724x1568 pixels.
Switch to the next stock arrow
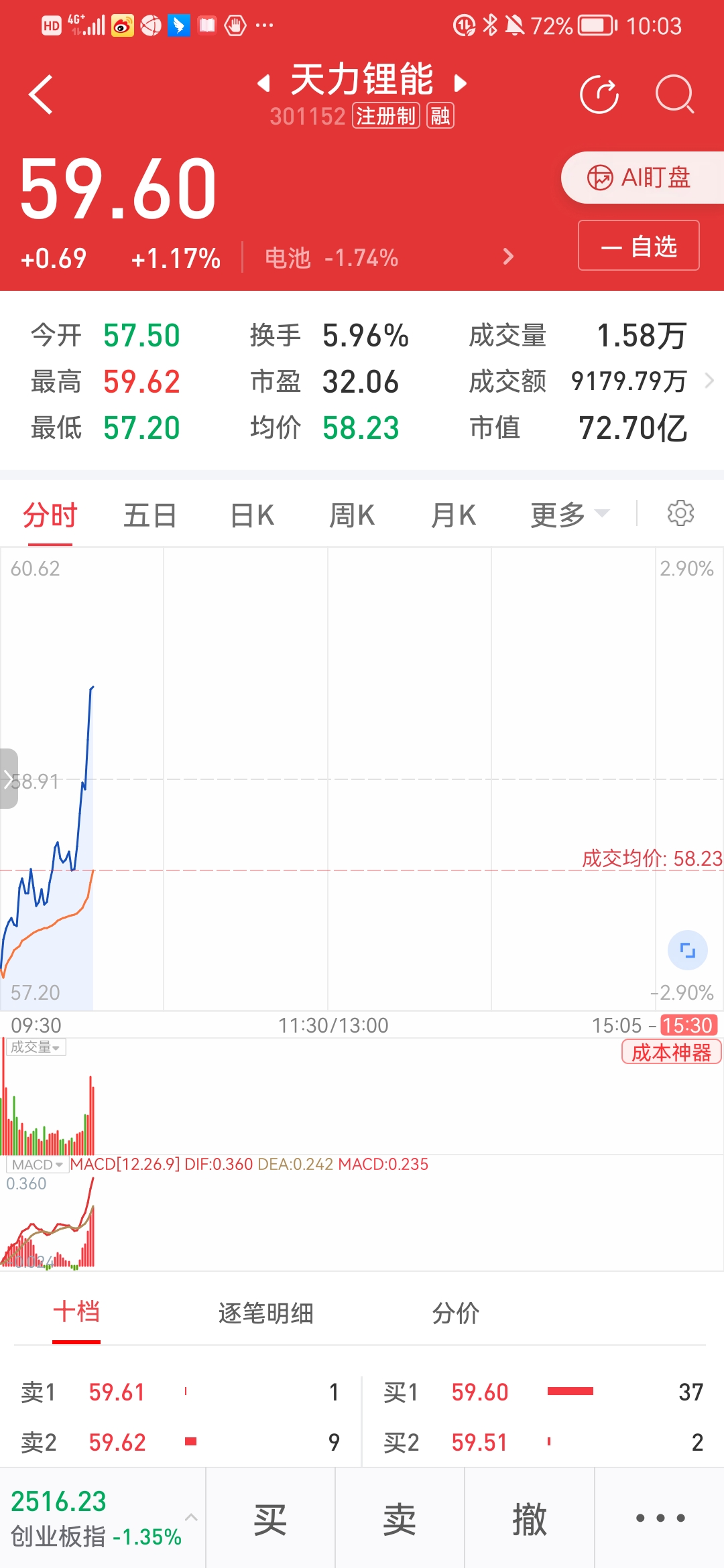[x=461, y=83]
